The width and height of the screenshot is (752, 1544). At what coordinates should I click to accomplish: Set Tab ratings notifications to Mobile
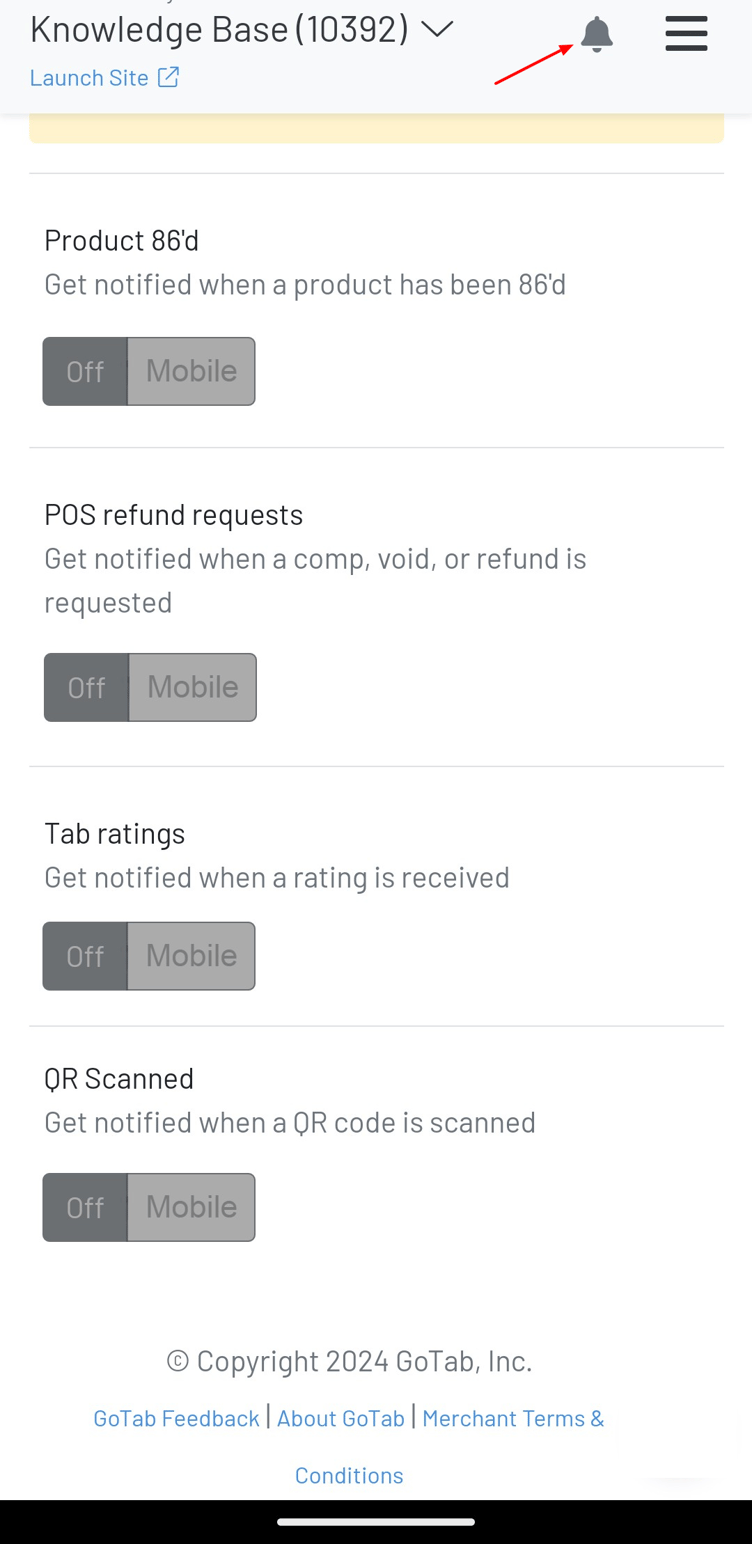coord(191,955)
